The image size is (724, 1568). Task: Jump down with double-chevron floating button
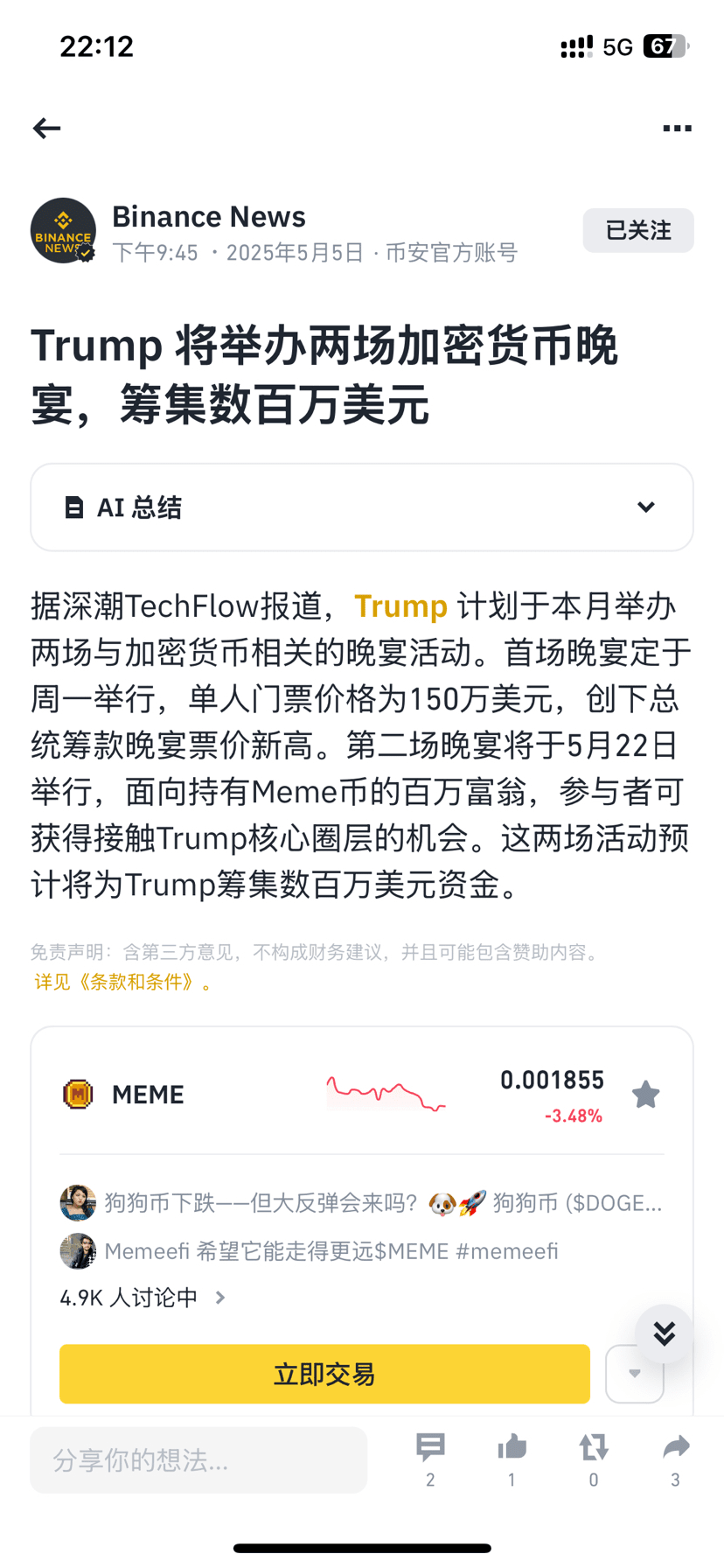[665, 1333]
